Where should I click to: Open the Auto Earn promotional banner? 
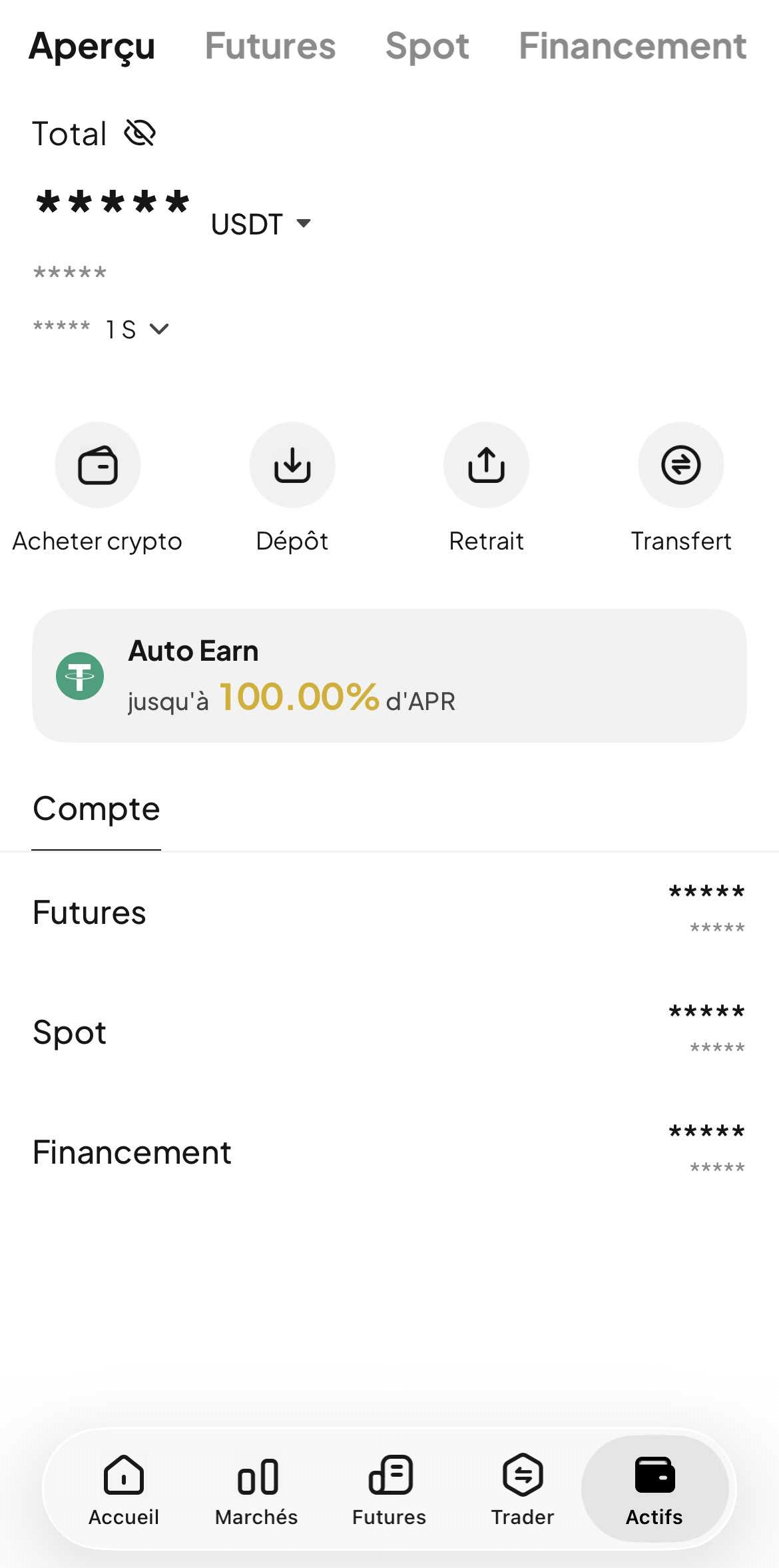pyautogui.click(x=389, y=675)
